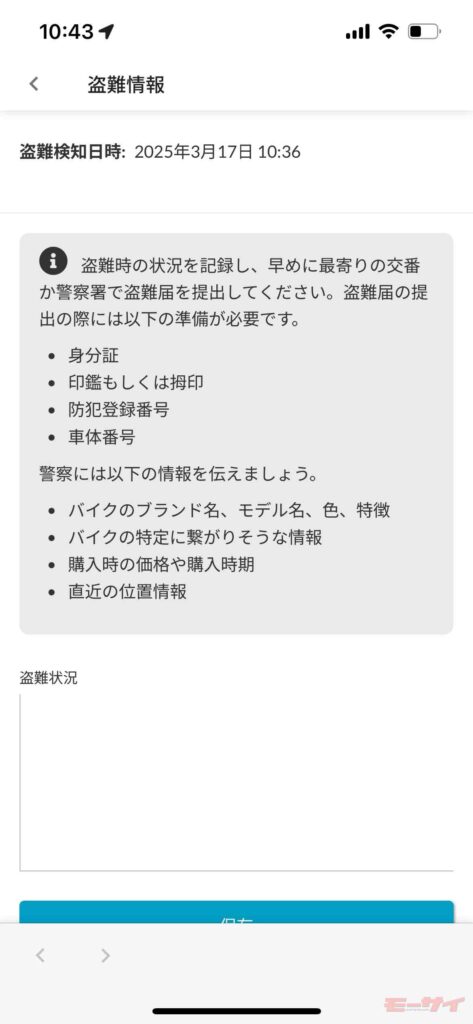The width and height of the screenshot is (473, 1024).
Task: Tap the 盗難状況 text field
Action: 236,782
